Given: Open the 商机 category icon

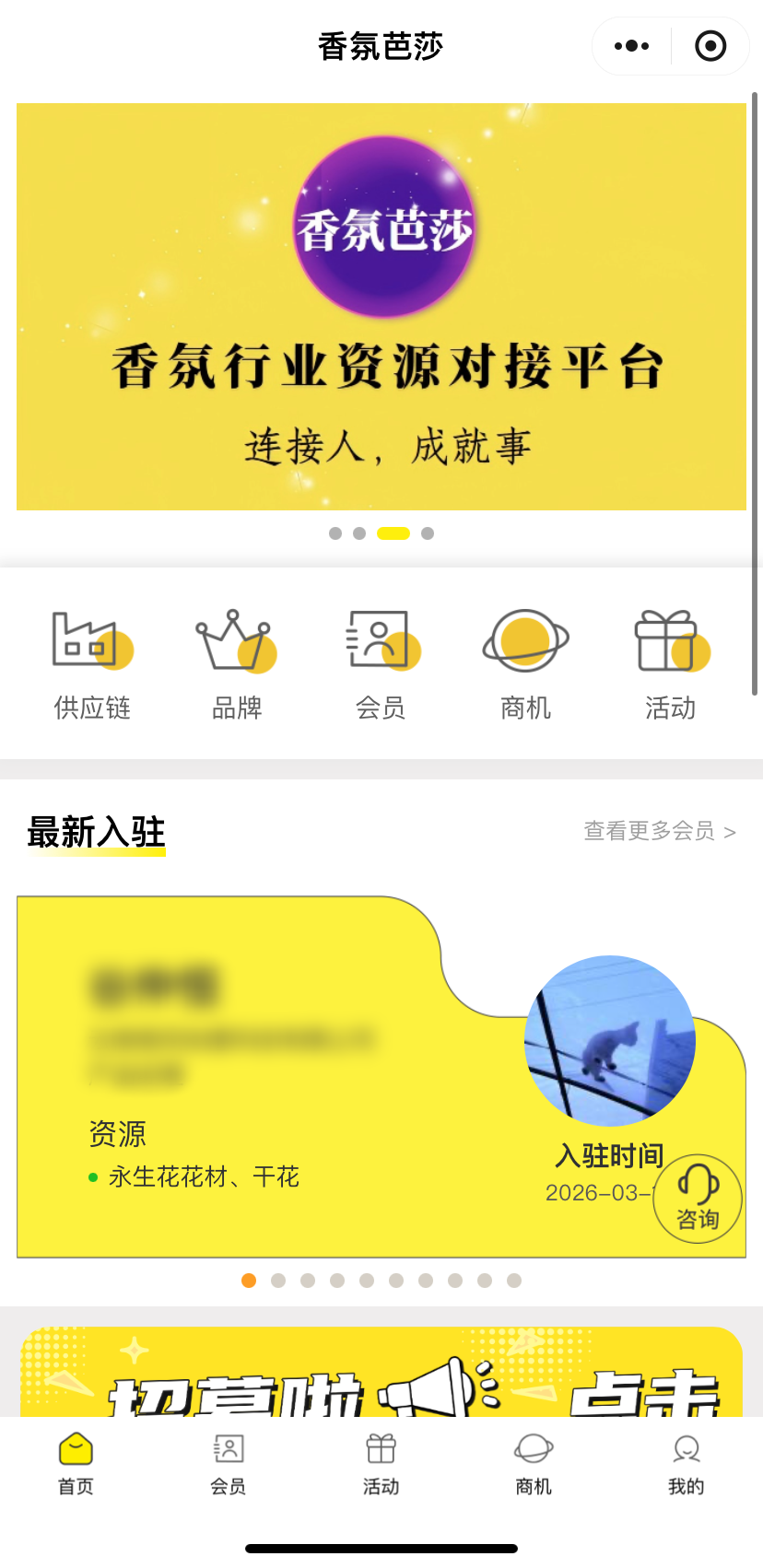Looking at the screenshot, I should [525, 663].
